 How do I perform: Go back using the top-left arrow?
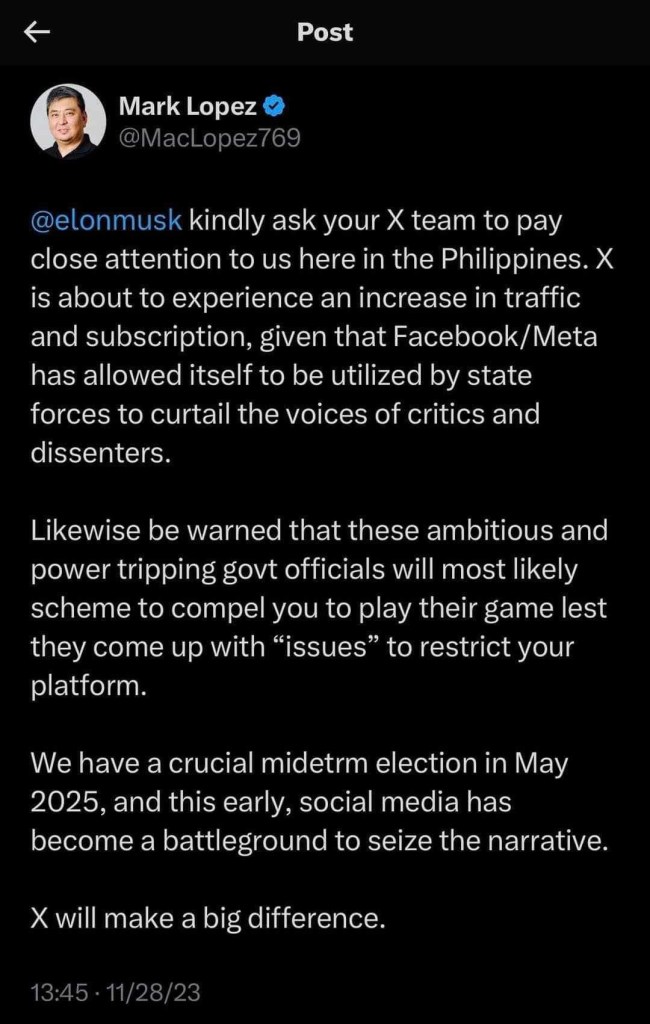point(37,33)
